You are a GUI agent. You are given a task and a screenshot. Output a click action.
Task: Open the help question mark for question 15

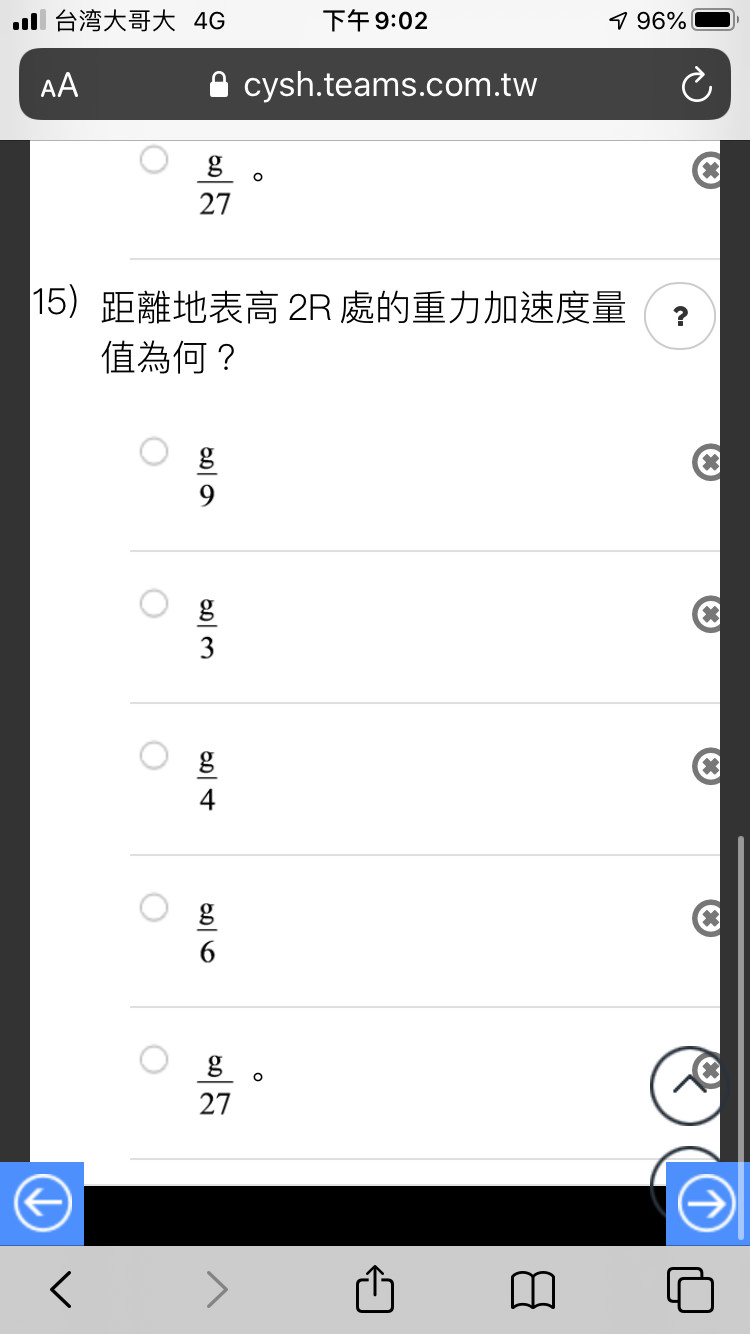point(681,316)
